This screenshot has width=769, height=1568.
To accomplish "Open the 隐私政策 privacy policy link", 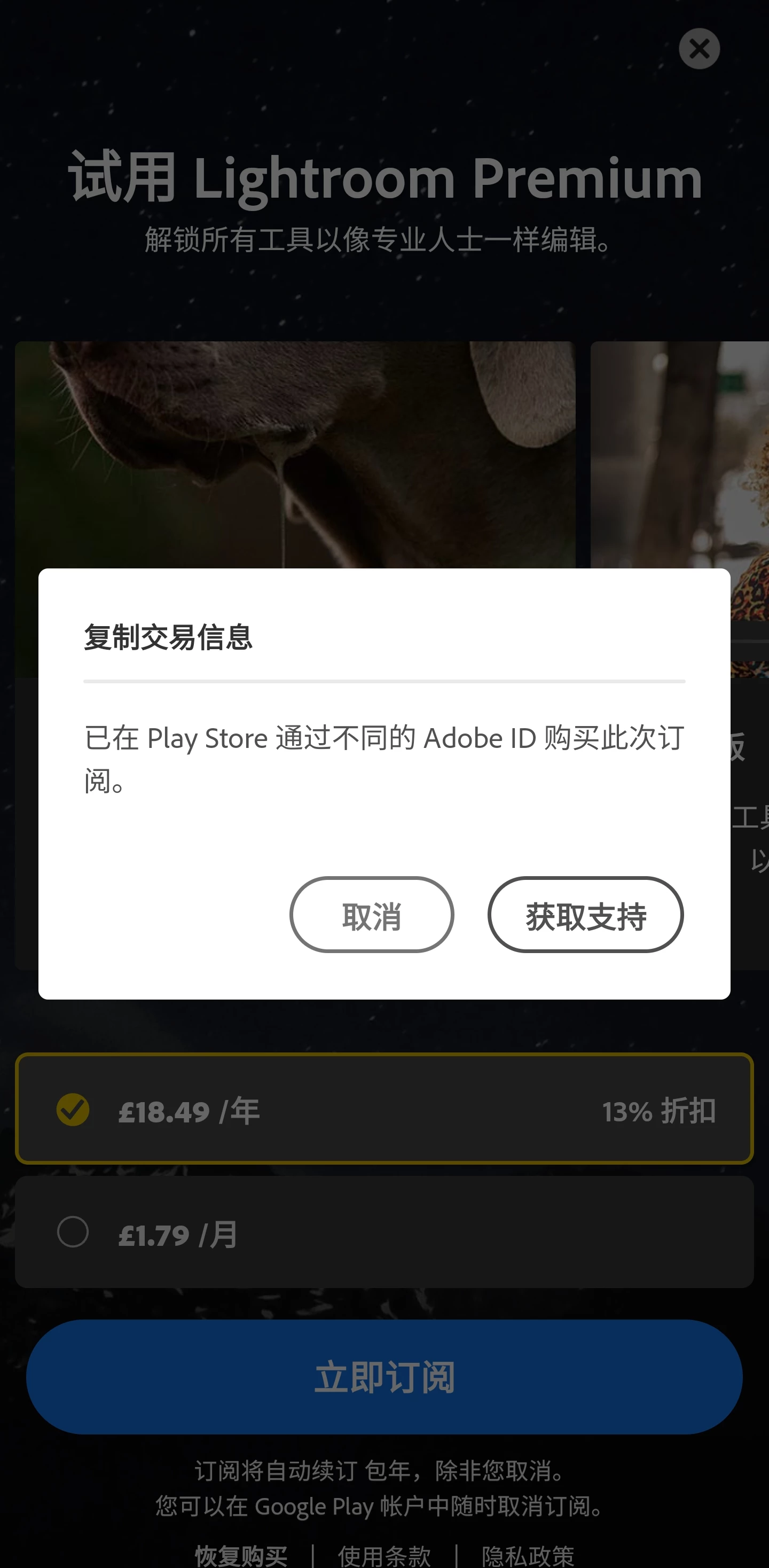I will (x=528, y=1555).
